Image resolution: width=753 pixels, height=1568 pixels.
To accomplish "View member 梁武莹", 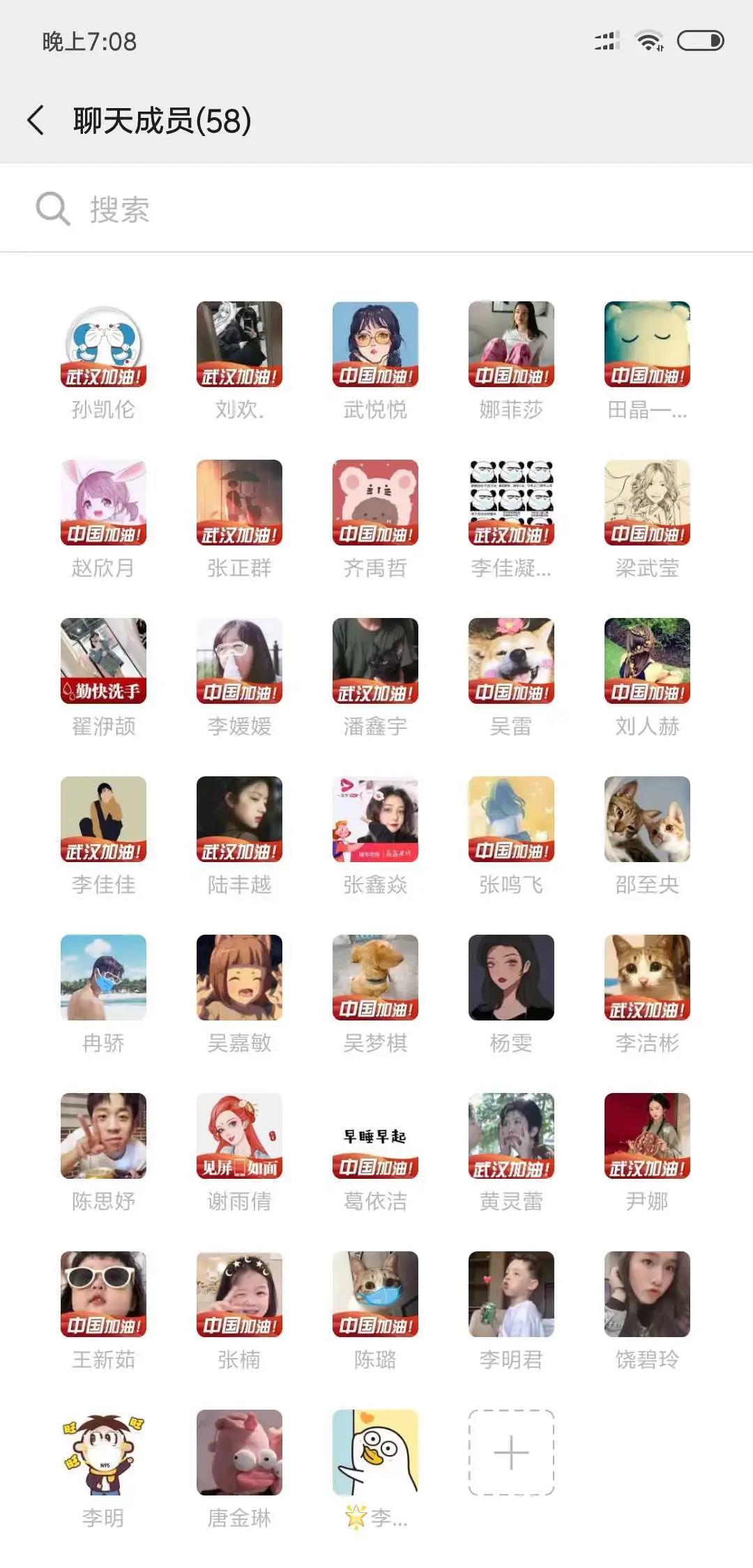I will [647, 503].
